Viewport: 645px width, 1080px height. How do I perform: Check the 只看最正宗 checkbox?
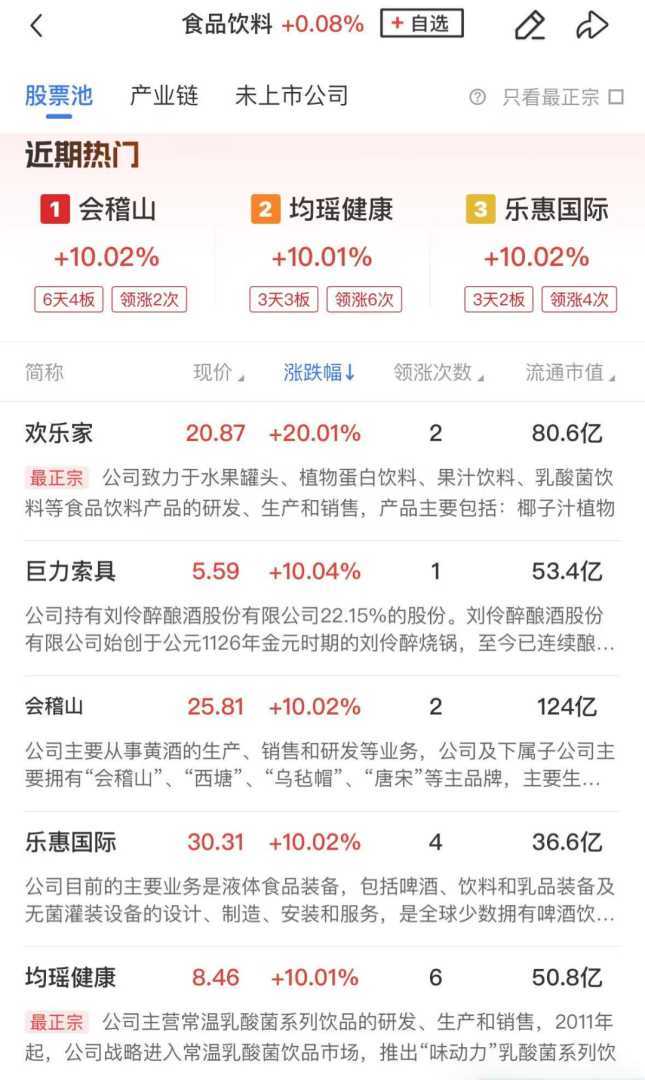tap(616, 97)
